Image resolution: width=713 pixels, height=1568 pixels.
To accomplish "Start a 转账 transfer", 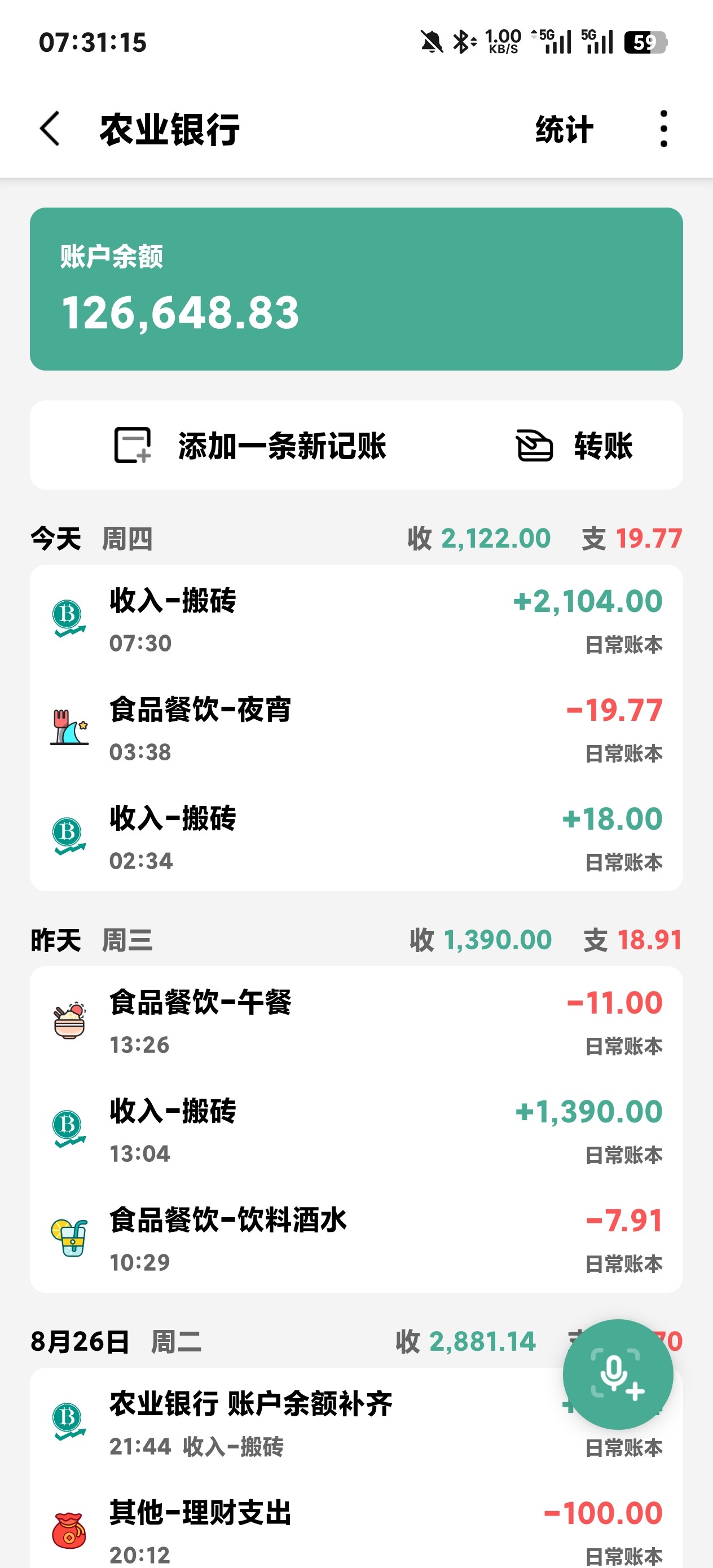I will (574, 446).
